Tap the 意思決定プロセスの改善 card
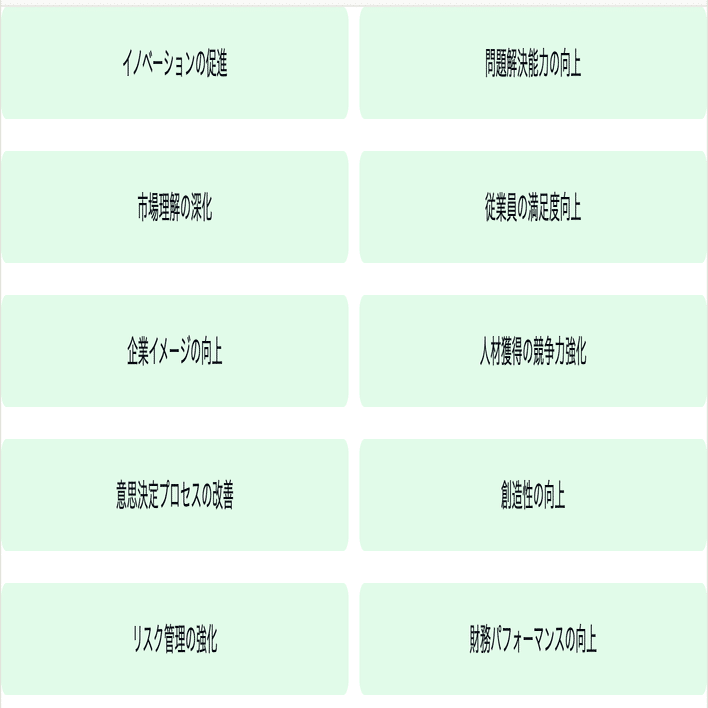708x708 pixels. click(x=175, y=496)
